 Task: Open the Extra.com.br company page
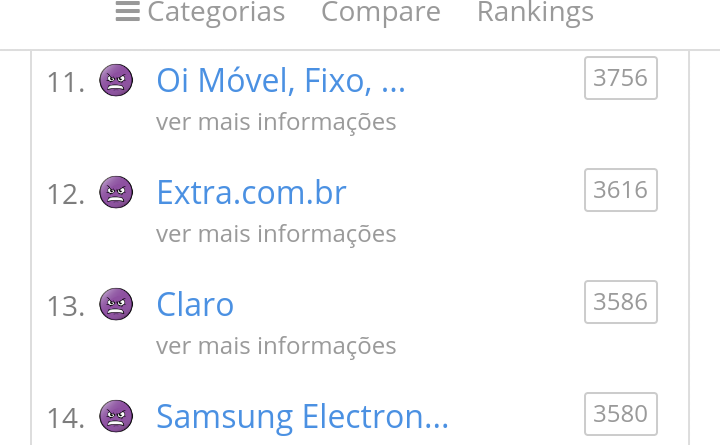click(x=251, y=193)
